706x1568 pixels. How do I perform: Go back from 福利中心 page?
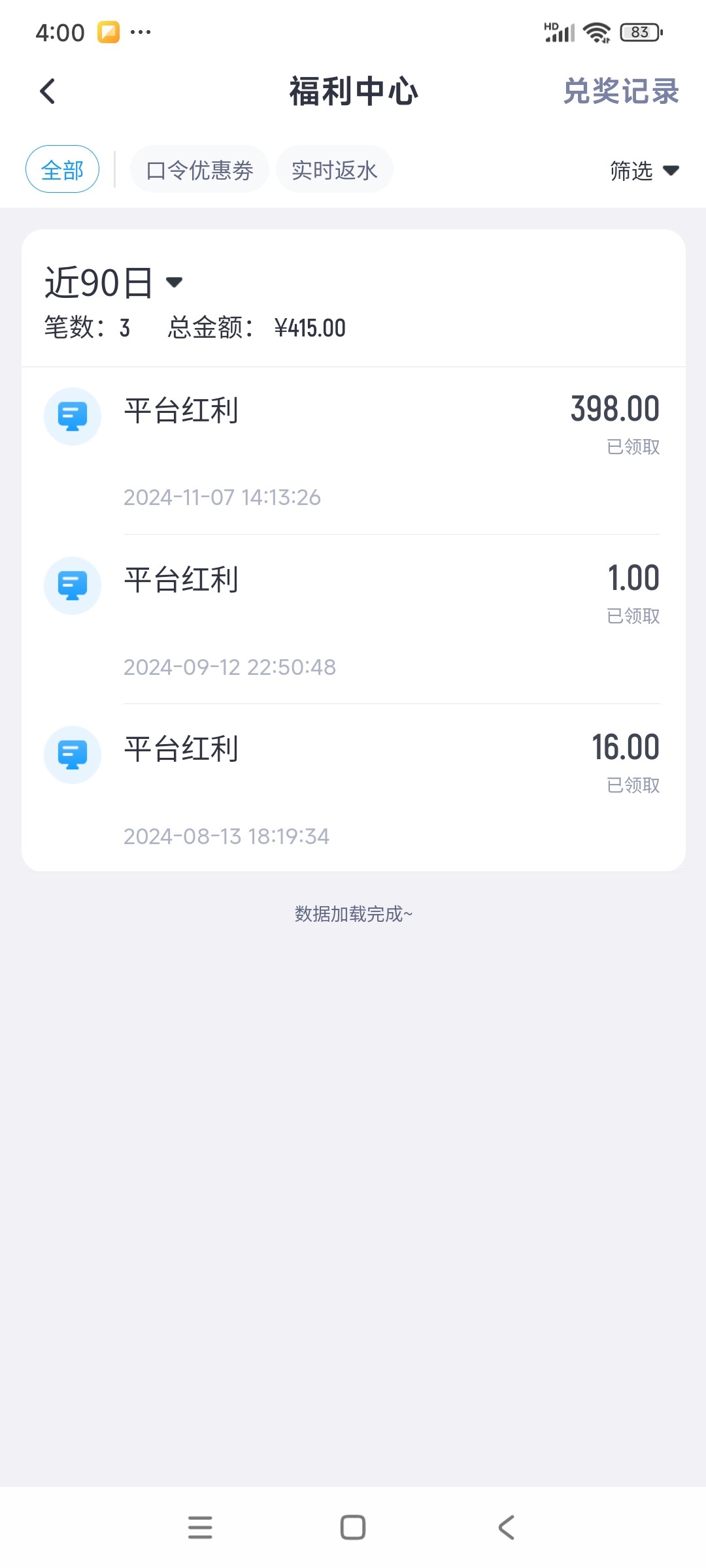click(x=47, y=91)
